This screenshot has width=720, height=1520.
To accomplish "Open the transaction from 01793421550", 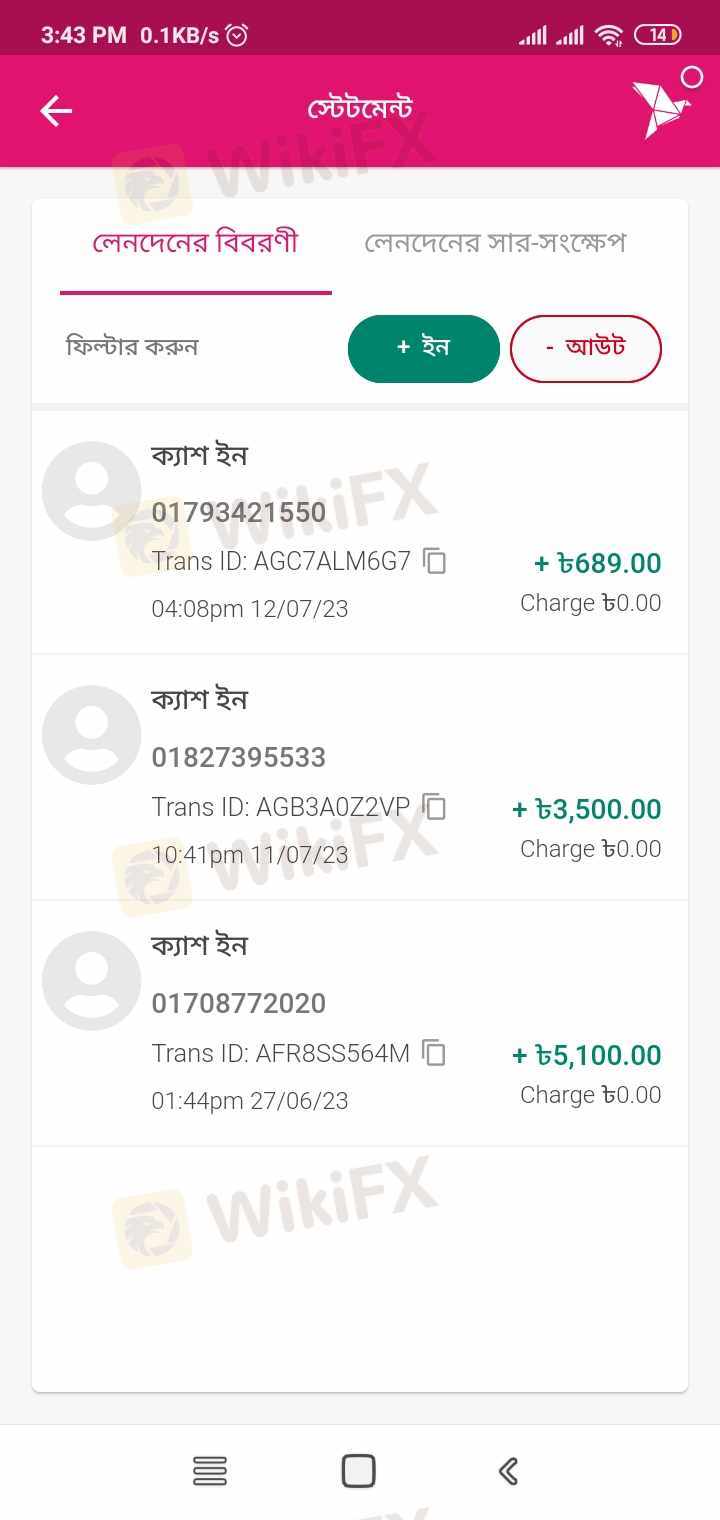I will click(360, 532).
